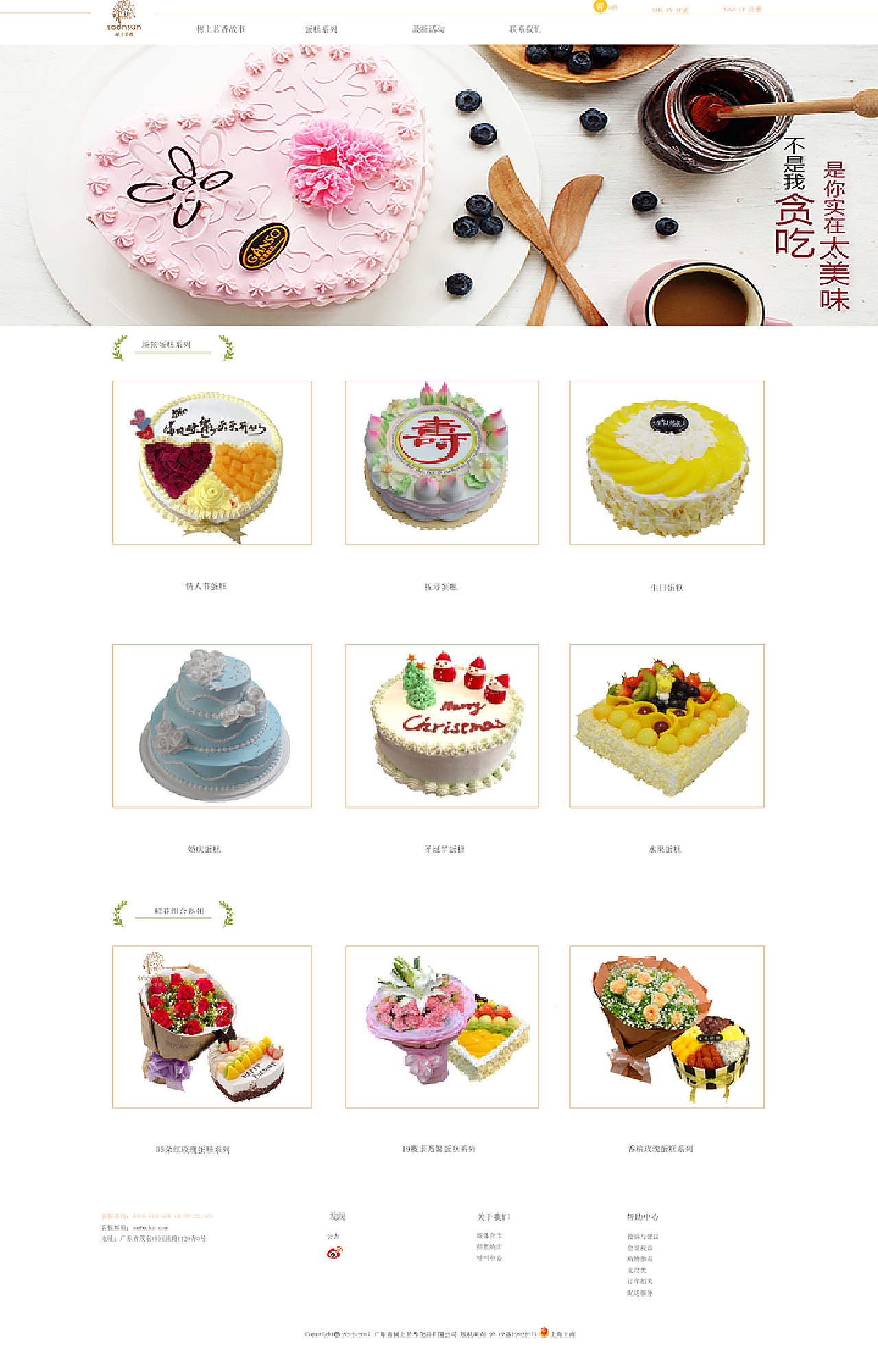Image resolution: width=878 pixels, height=1372 pixels.
Task: Open the 香槟玫瑰蛋糕系列 tile
Action: [667, 1027]
